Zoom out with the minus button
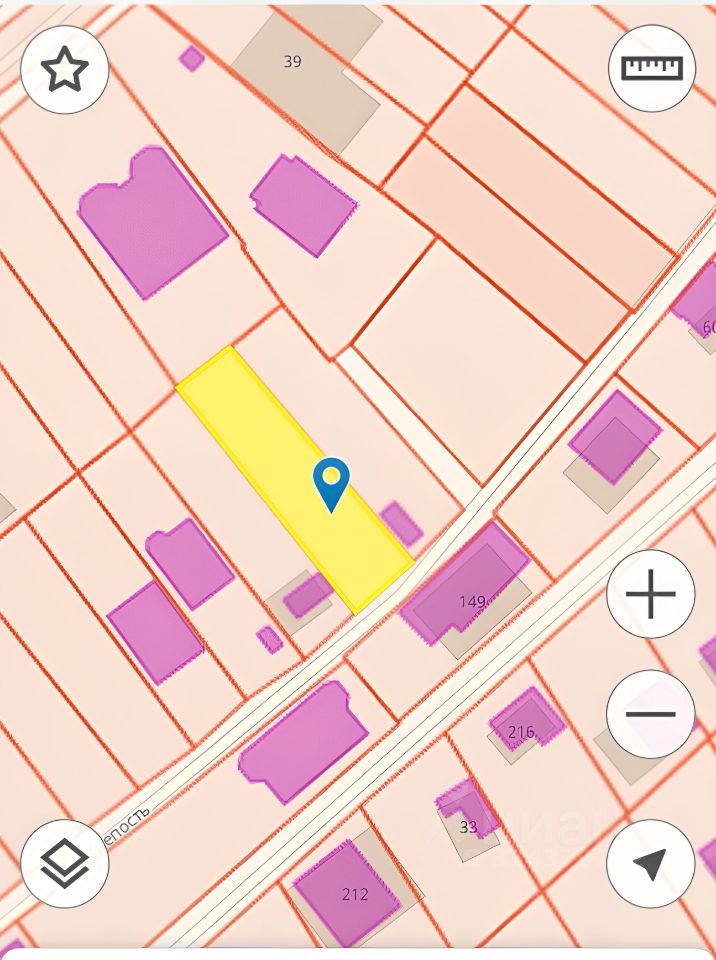716x960 pixels. pos(651,714)
